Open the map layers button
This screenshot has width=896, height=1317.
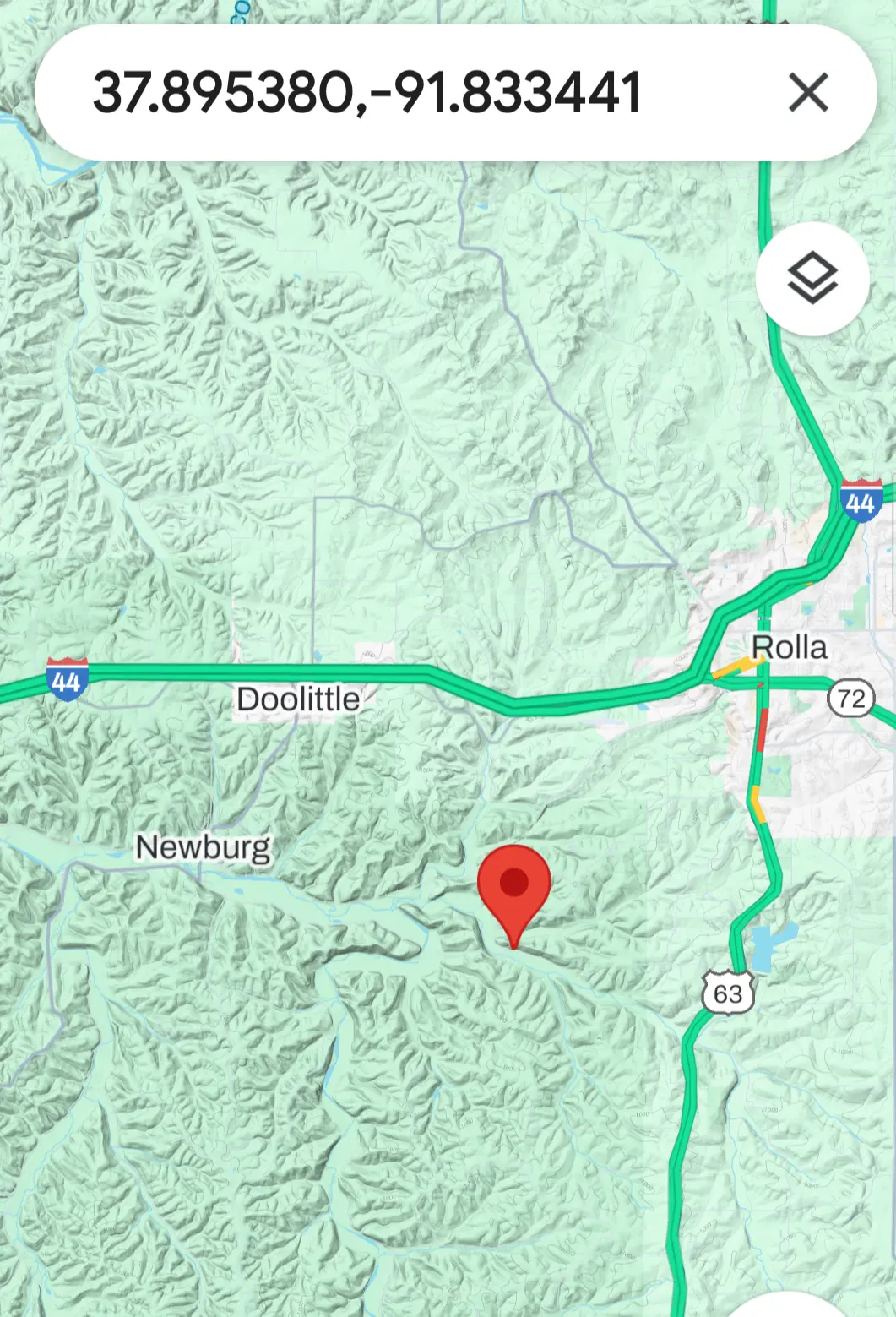tap(812, 278)
